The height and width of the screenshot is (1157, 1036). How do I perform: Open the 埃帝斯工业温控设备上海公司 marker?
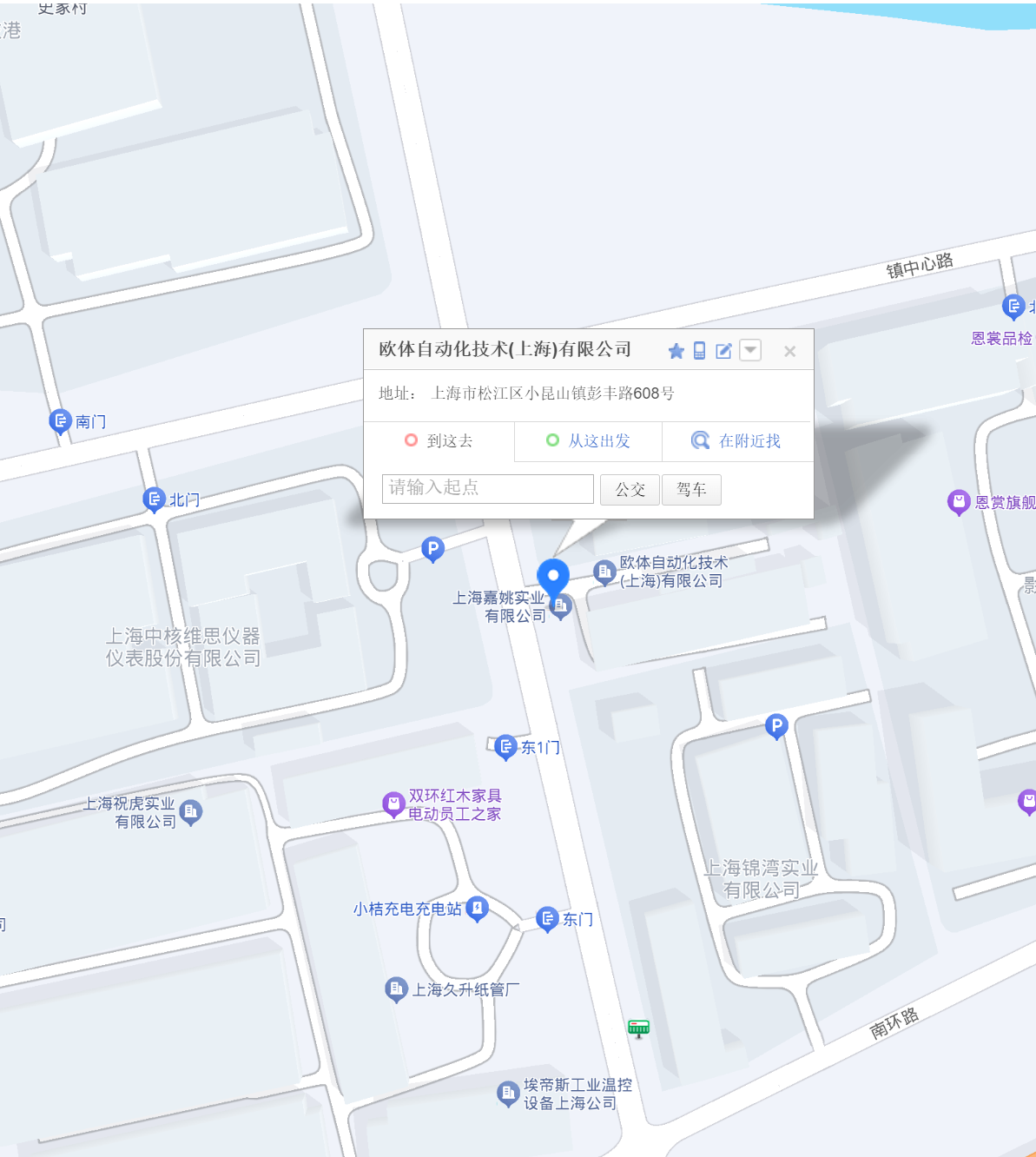508,1093
